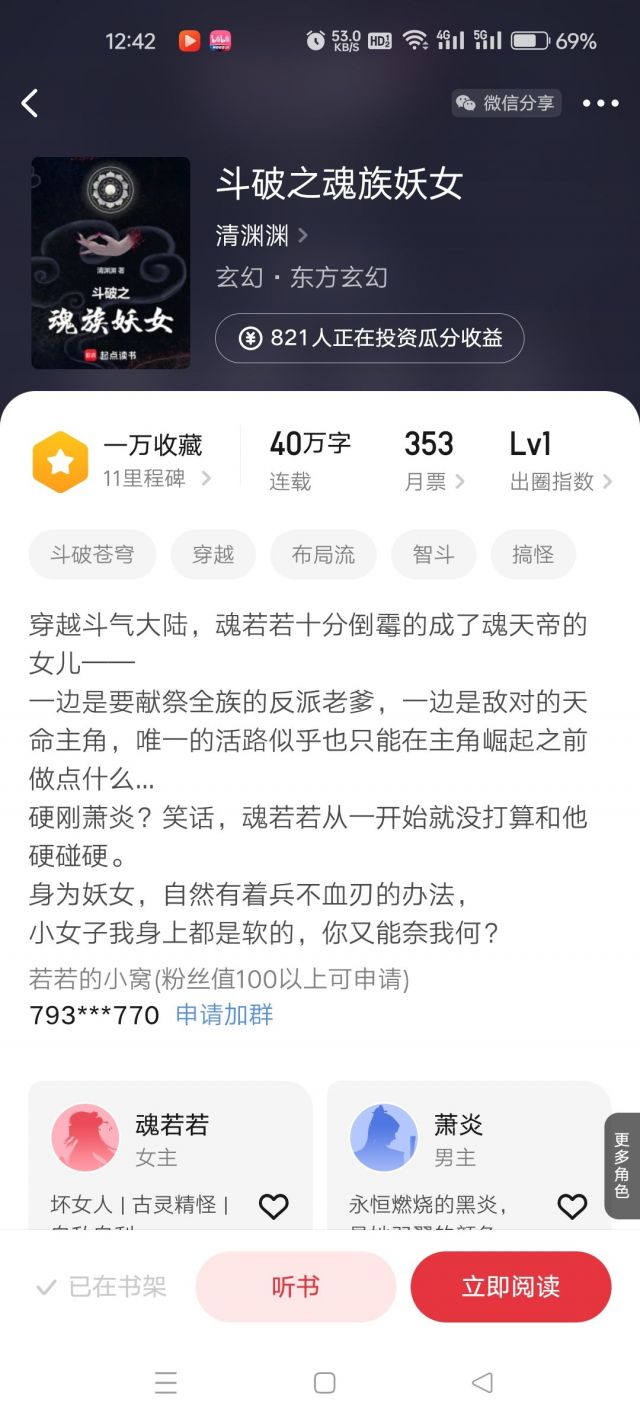The height and width of the screenshot is (1422, 640).
Task: Go back using the top-left arrow
Action: click(x=30, y=103)
